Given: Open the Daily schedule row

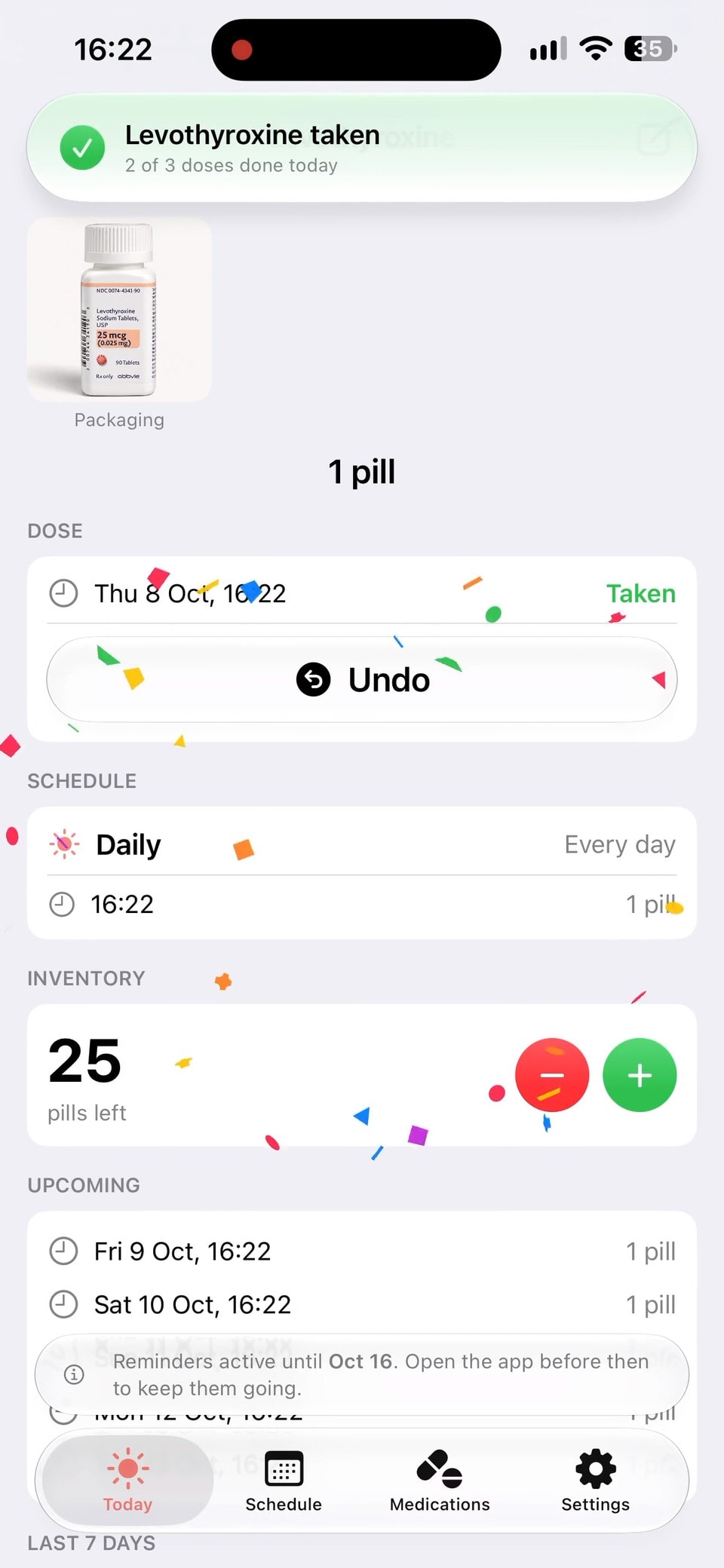Looking at the screenshot, I should (362, 844).
